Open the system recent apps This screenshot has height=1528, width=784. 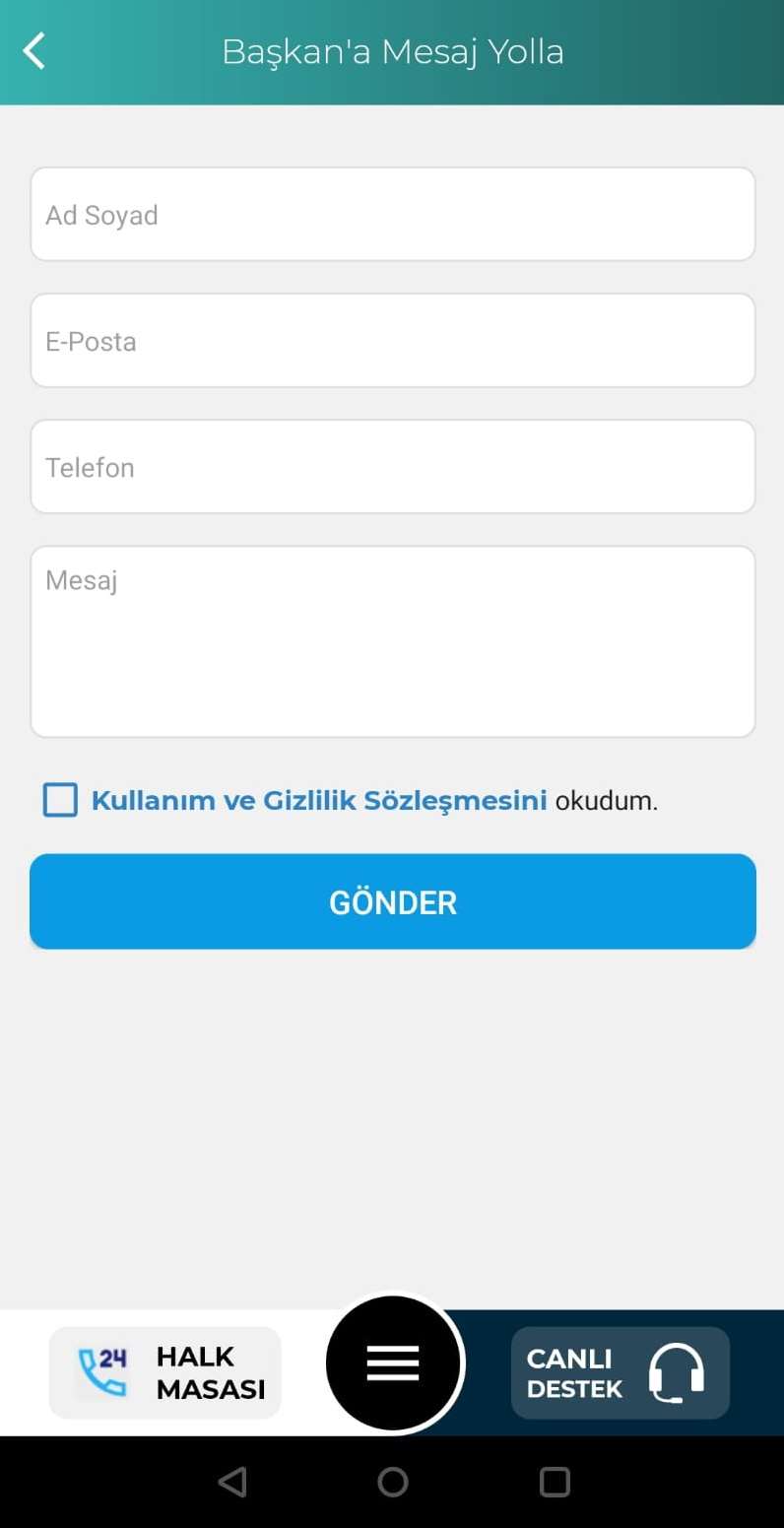[x=555, y=1482]
